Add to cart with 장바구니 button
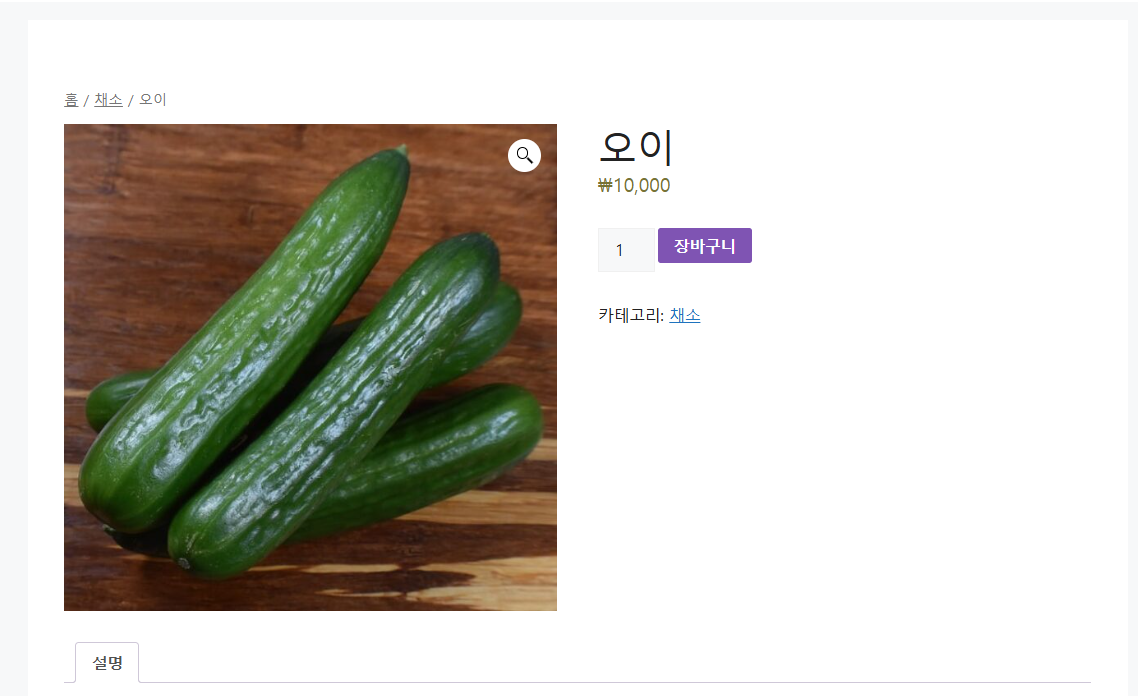The height and width of the screenshot is (696, 1138). coord(704,246)
